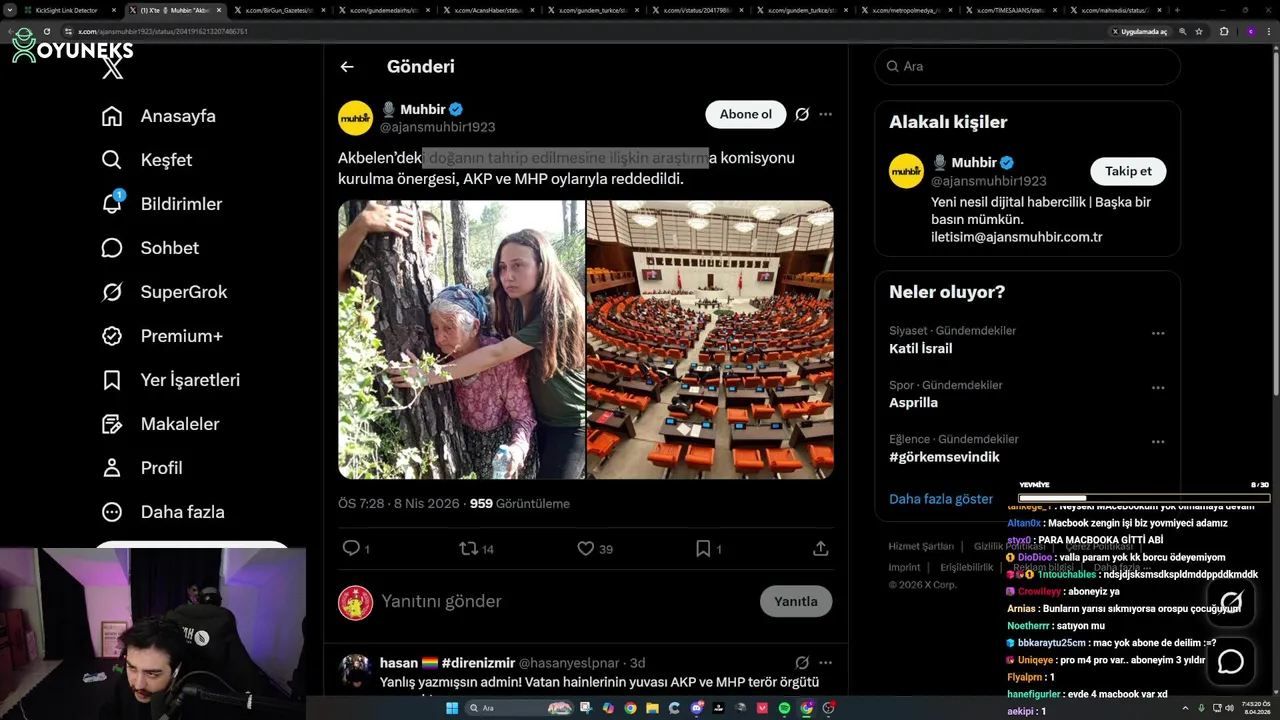Open the Katil İsrail trending topic
The width and height of the screenshot is (1280, 720).
[920, 349]
